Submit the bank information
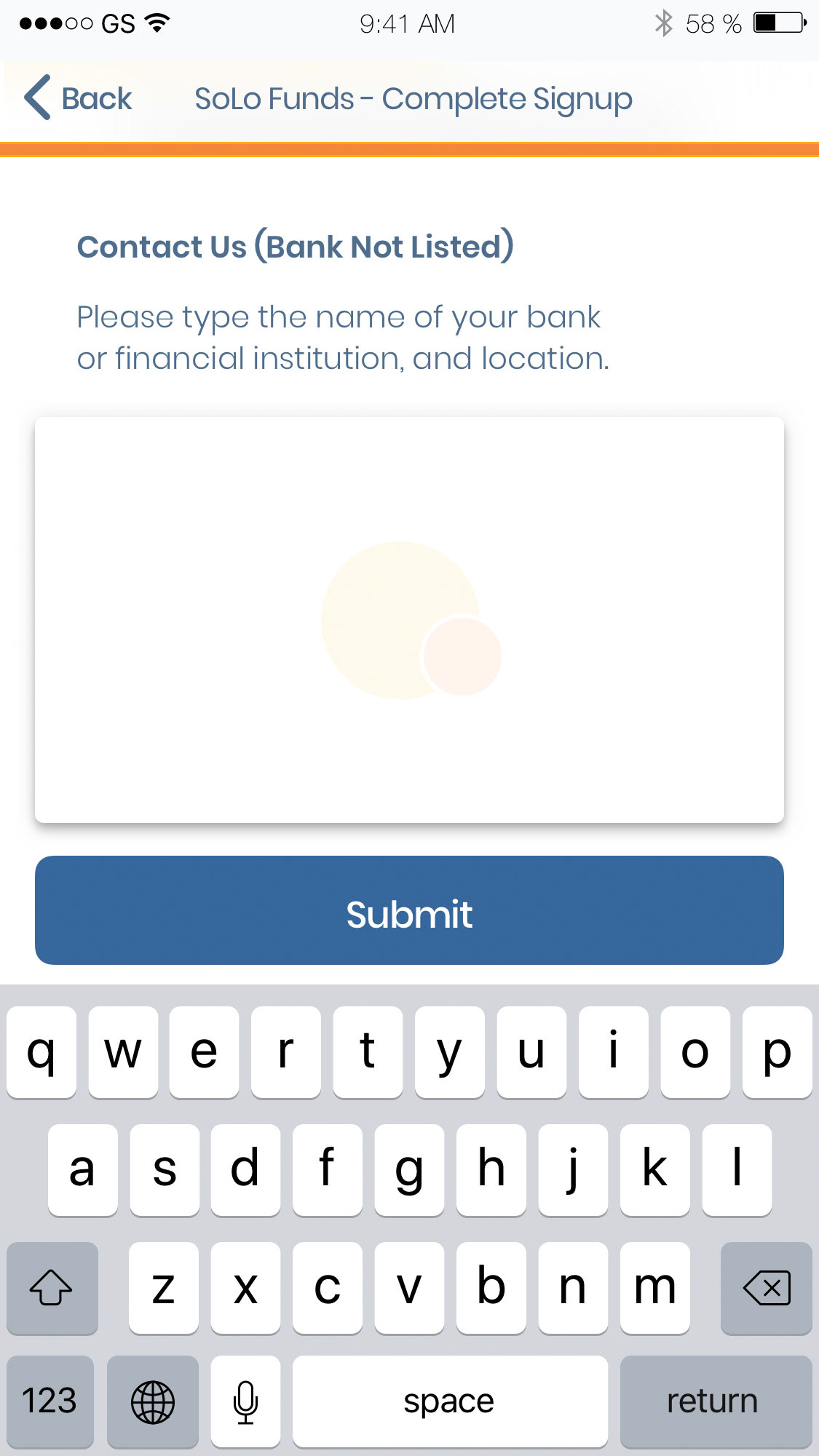This screenshot has height=1456, width=819. (x=409, y=910)
